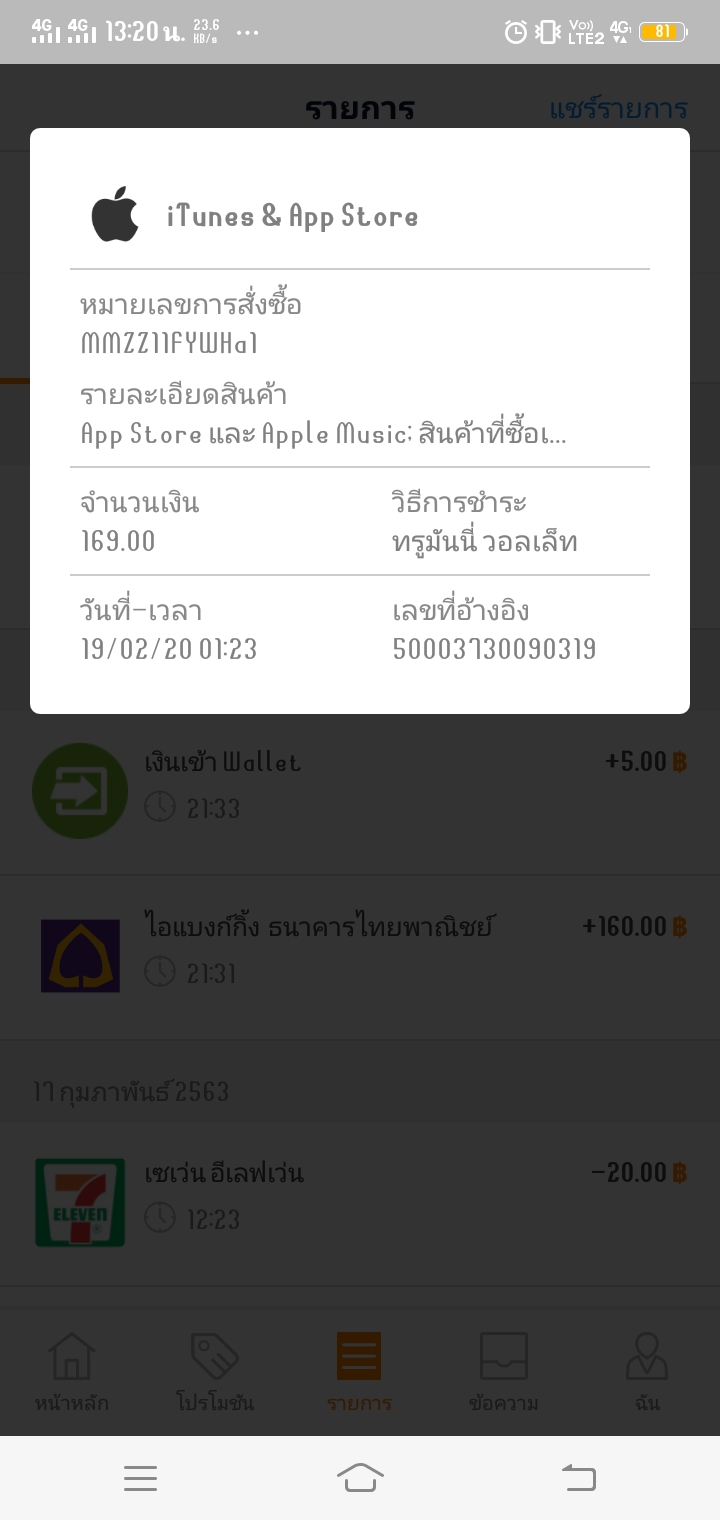
Task: Switch to the ฉัน profile tab
Action: 647,1372
